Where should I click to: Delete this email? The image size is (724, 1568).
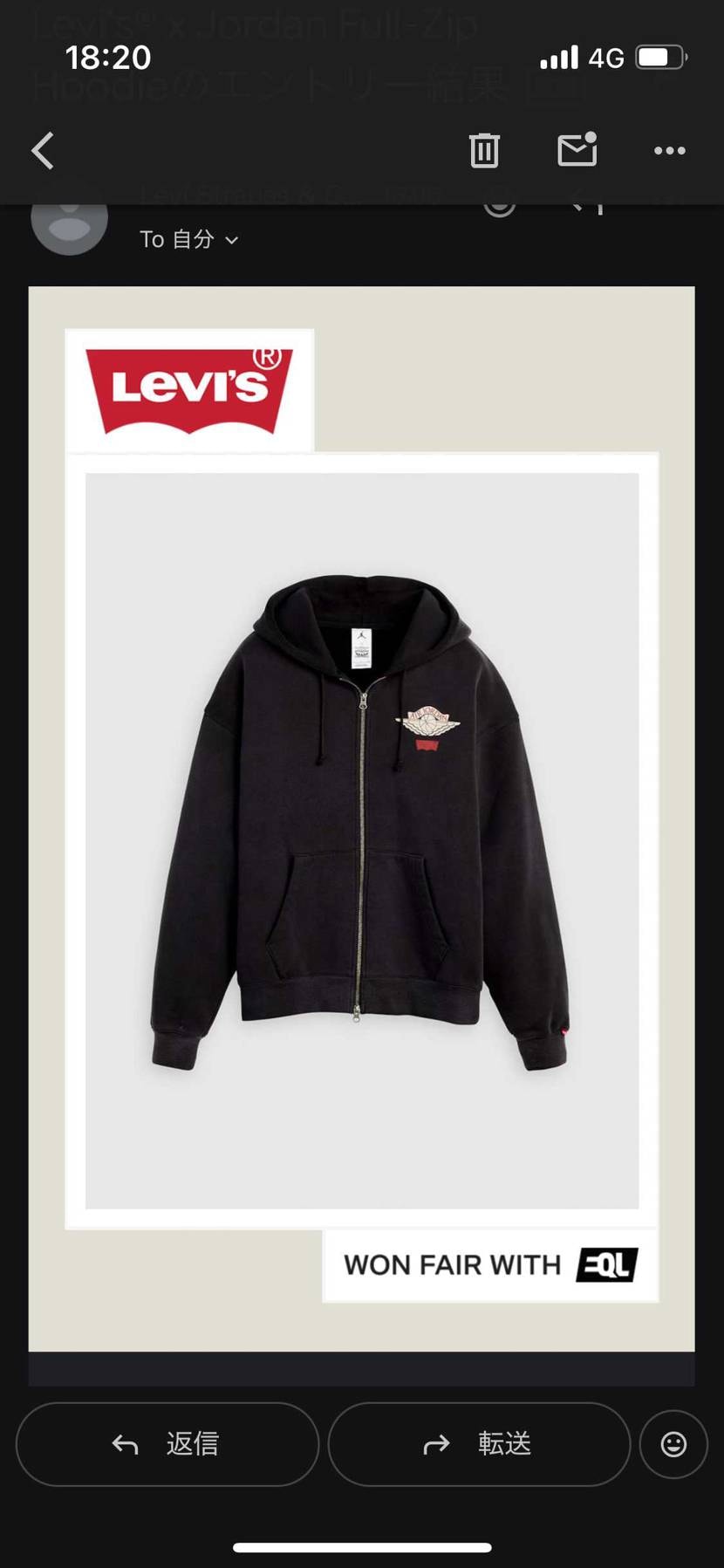[484, 151]
